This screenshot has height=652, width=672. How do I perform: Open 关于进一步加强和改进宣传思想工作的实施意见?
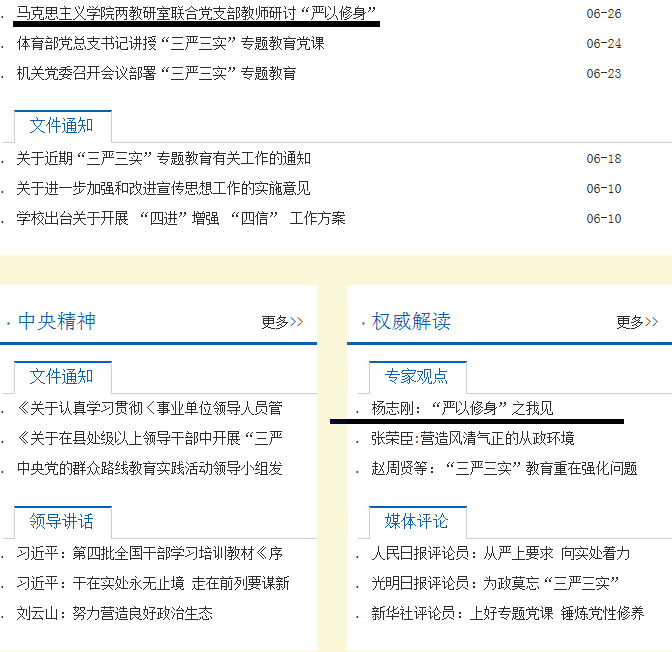[x=163, y=188]
